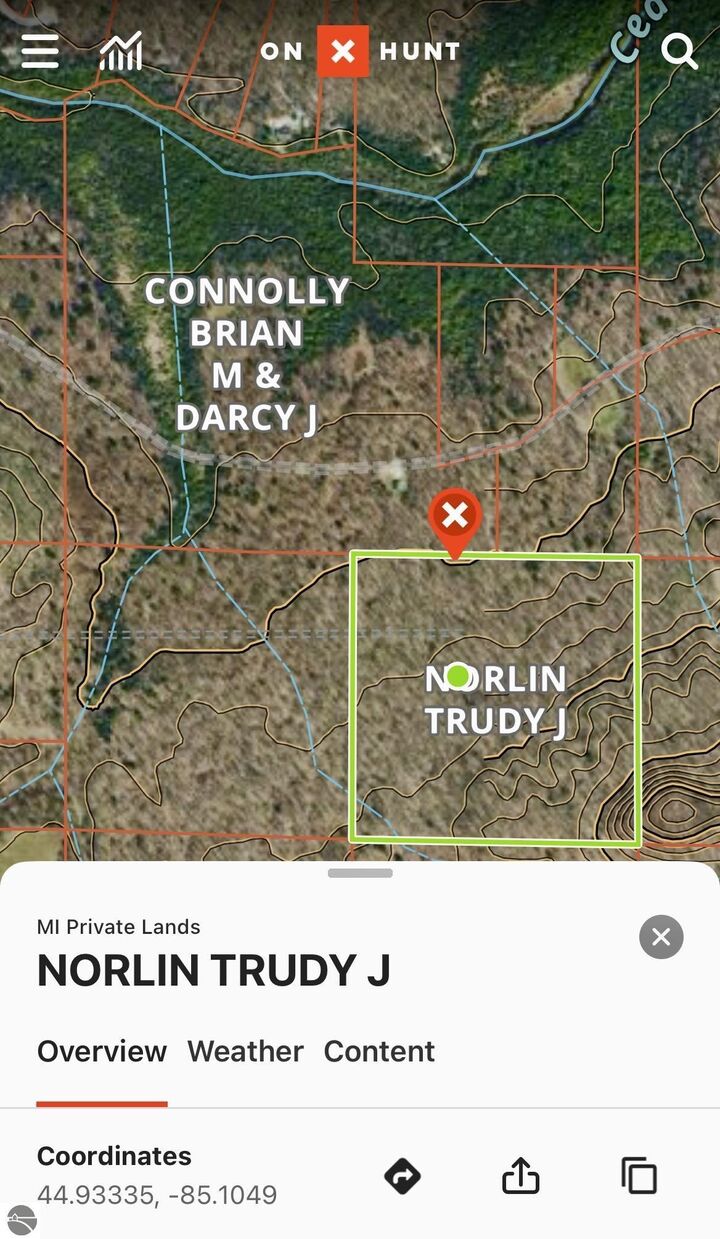
Task: Switch to the Content tab
Action: 379,1051
